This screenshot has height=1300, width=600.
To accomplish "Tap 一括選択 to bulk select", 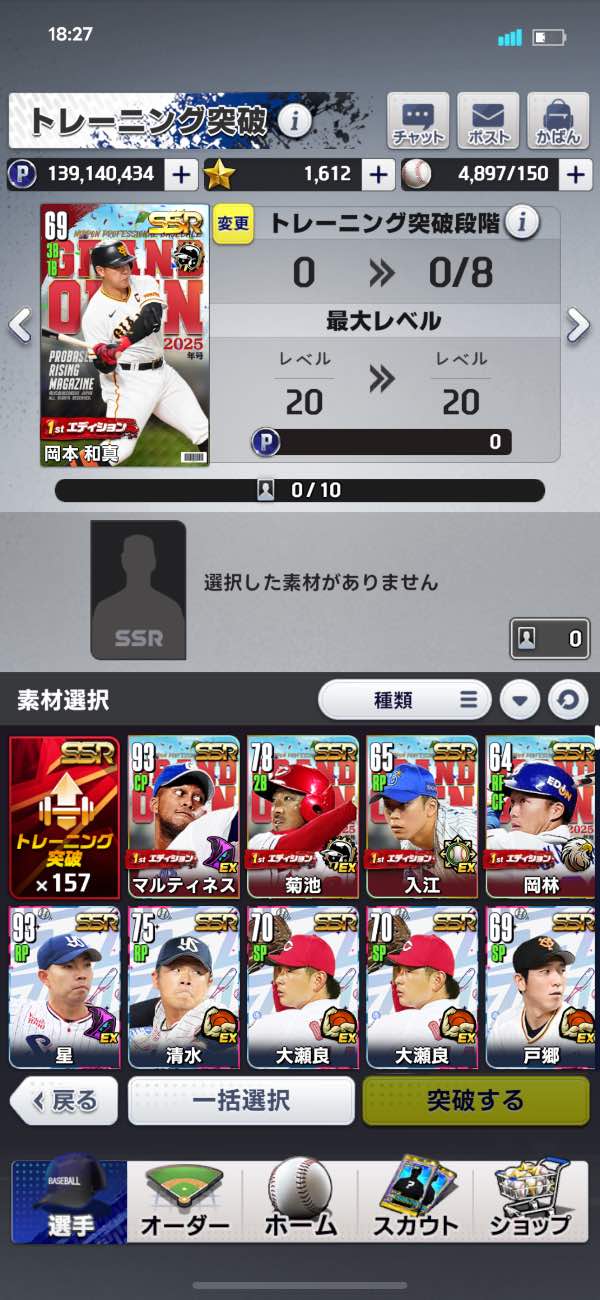I will tap(241, 1101).
